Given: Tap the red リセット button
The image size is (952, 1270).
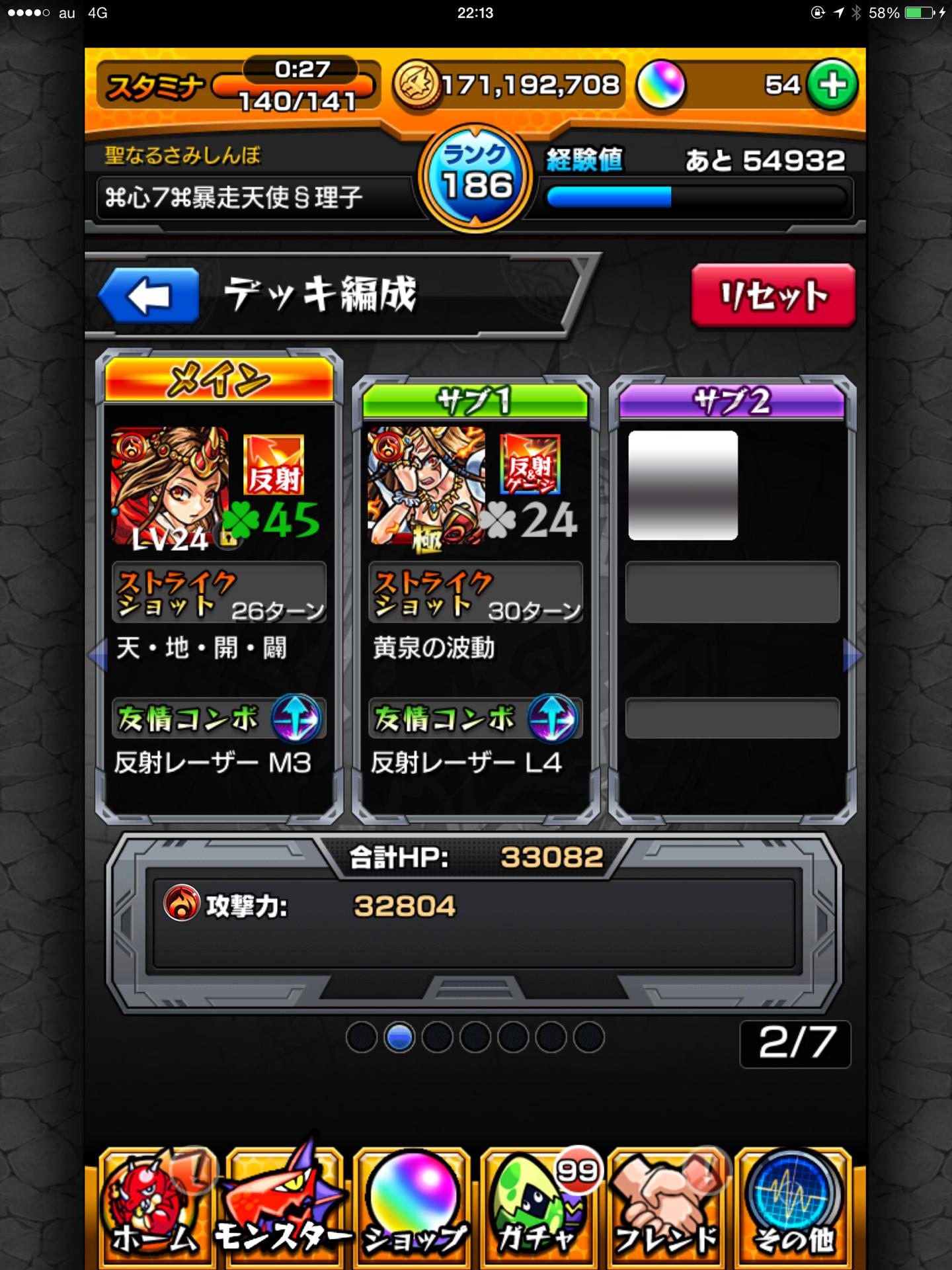Looking at the screenshot, I should pyautogui.click(x=773, y=296).
